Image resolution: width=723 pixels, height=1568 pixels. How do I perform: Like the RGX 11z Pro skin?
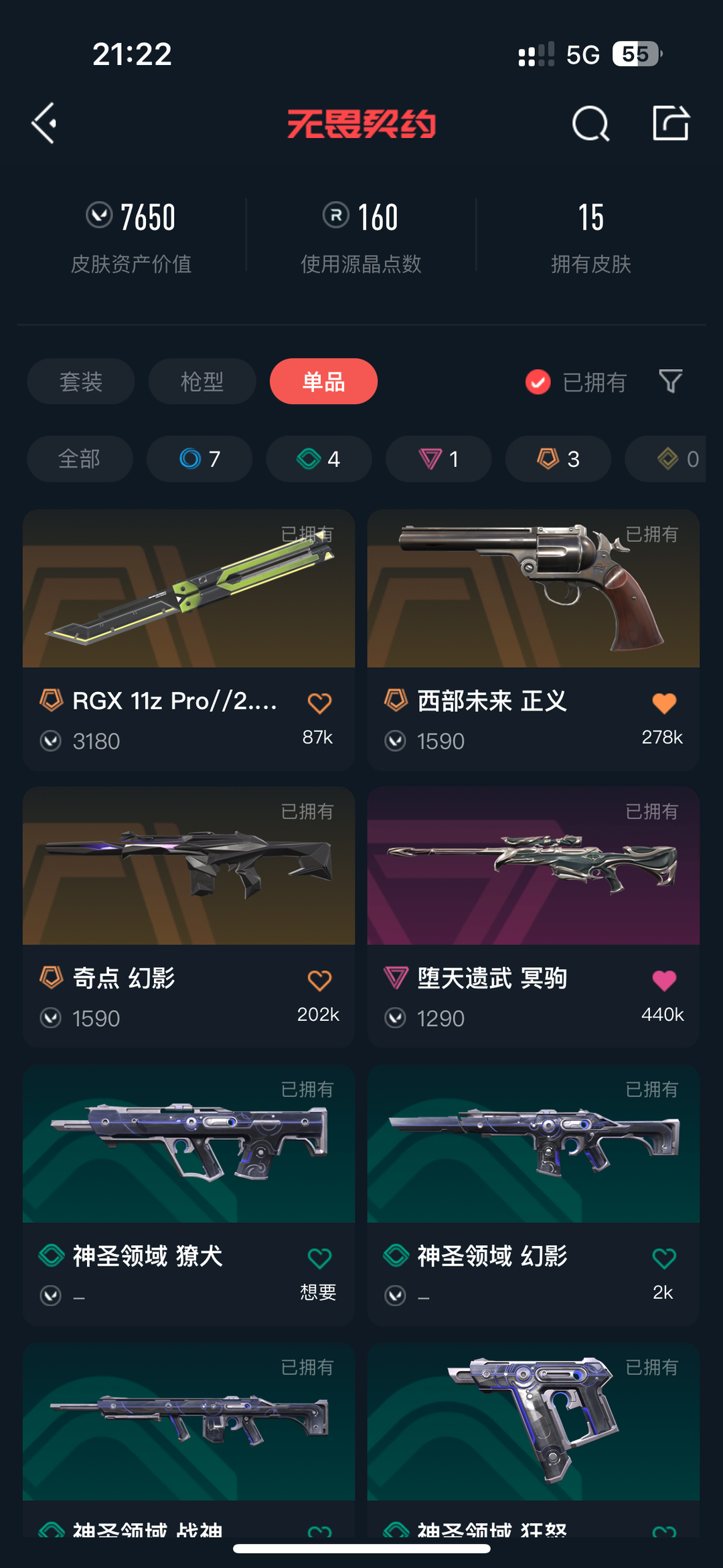coord(319,703)
